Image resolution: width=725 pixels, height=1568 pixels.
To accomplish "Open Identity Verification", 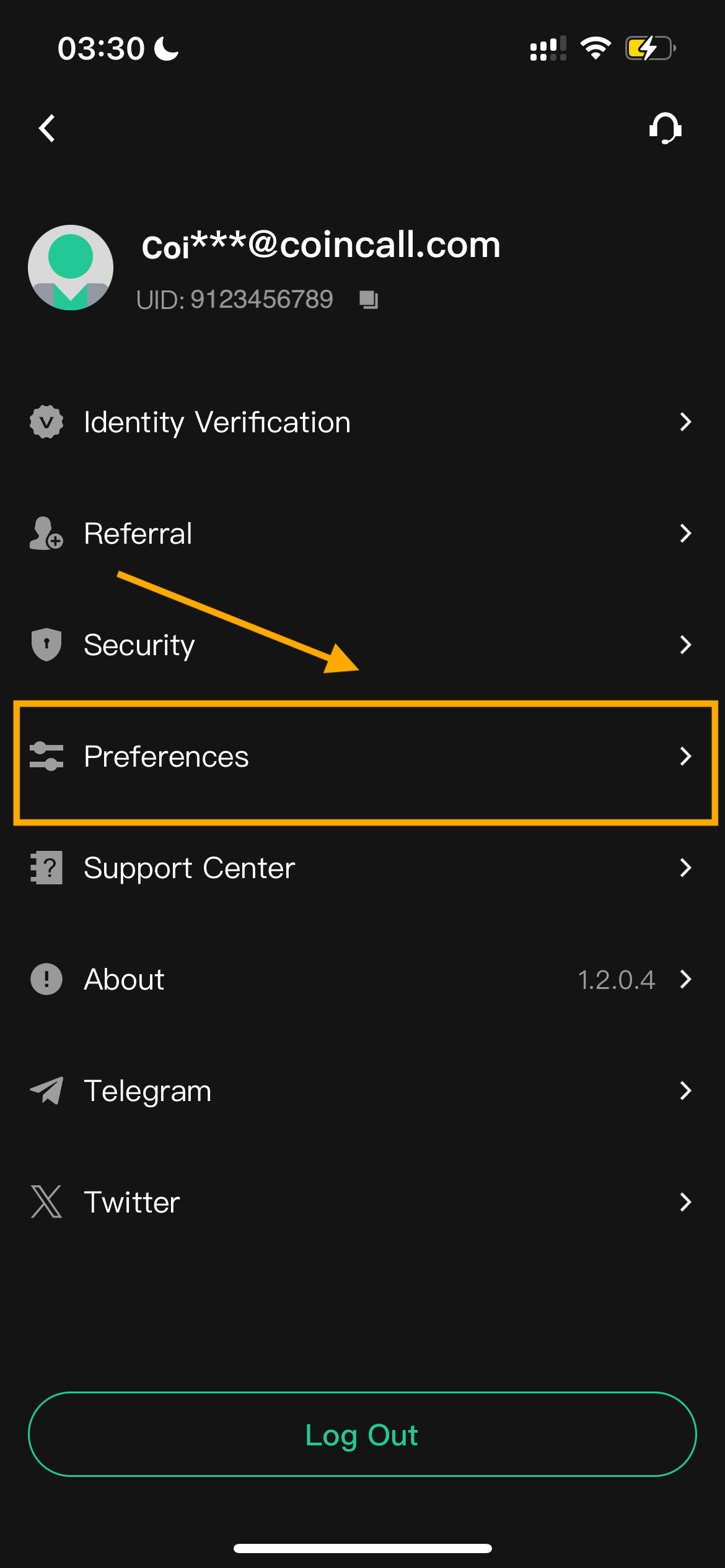I will click(x=362, y=422).
